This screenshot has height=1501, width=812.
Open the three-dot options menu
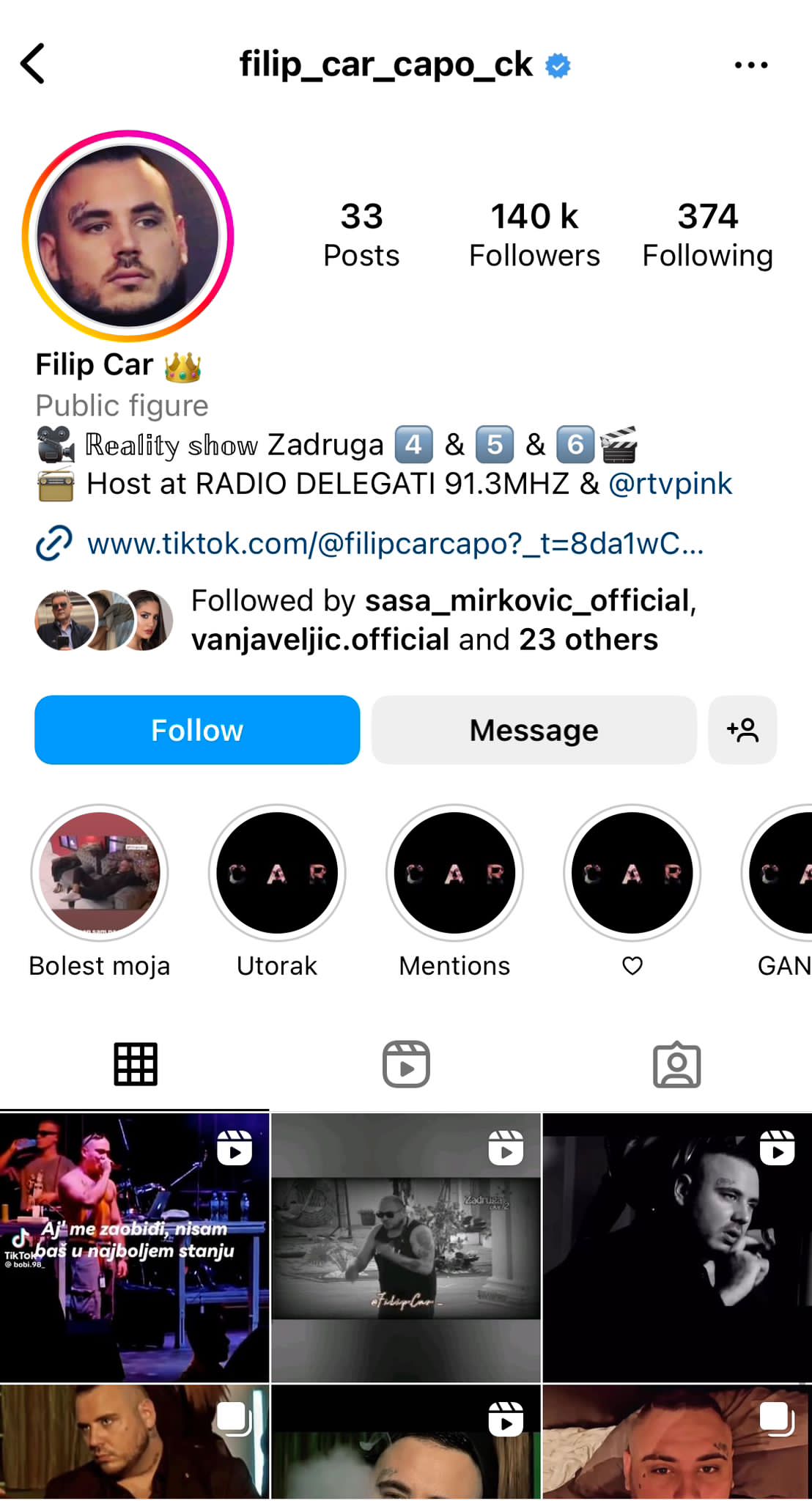pos(750,65)
